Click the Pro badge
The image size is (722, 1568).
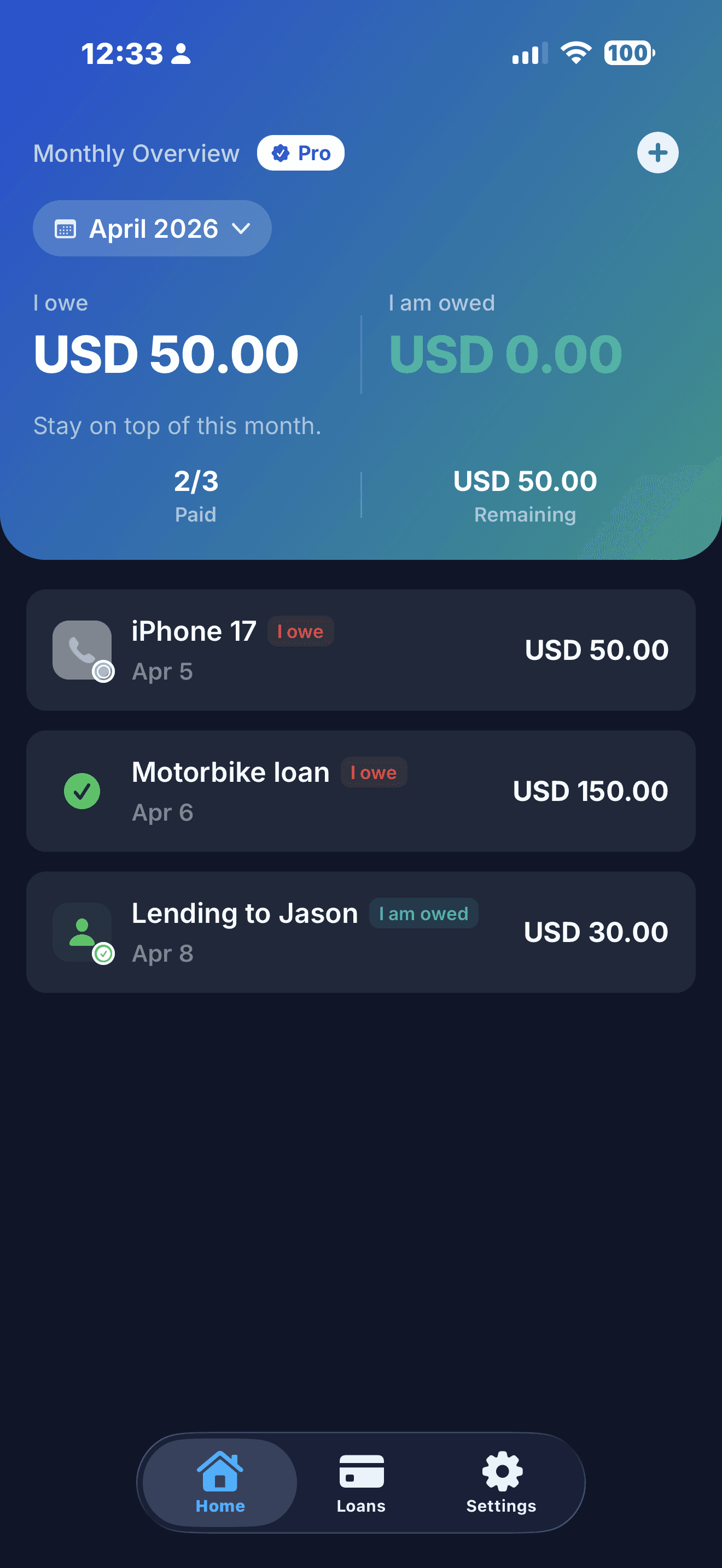[300, 153]
